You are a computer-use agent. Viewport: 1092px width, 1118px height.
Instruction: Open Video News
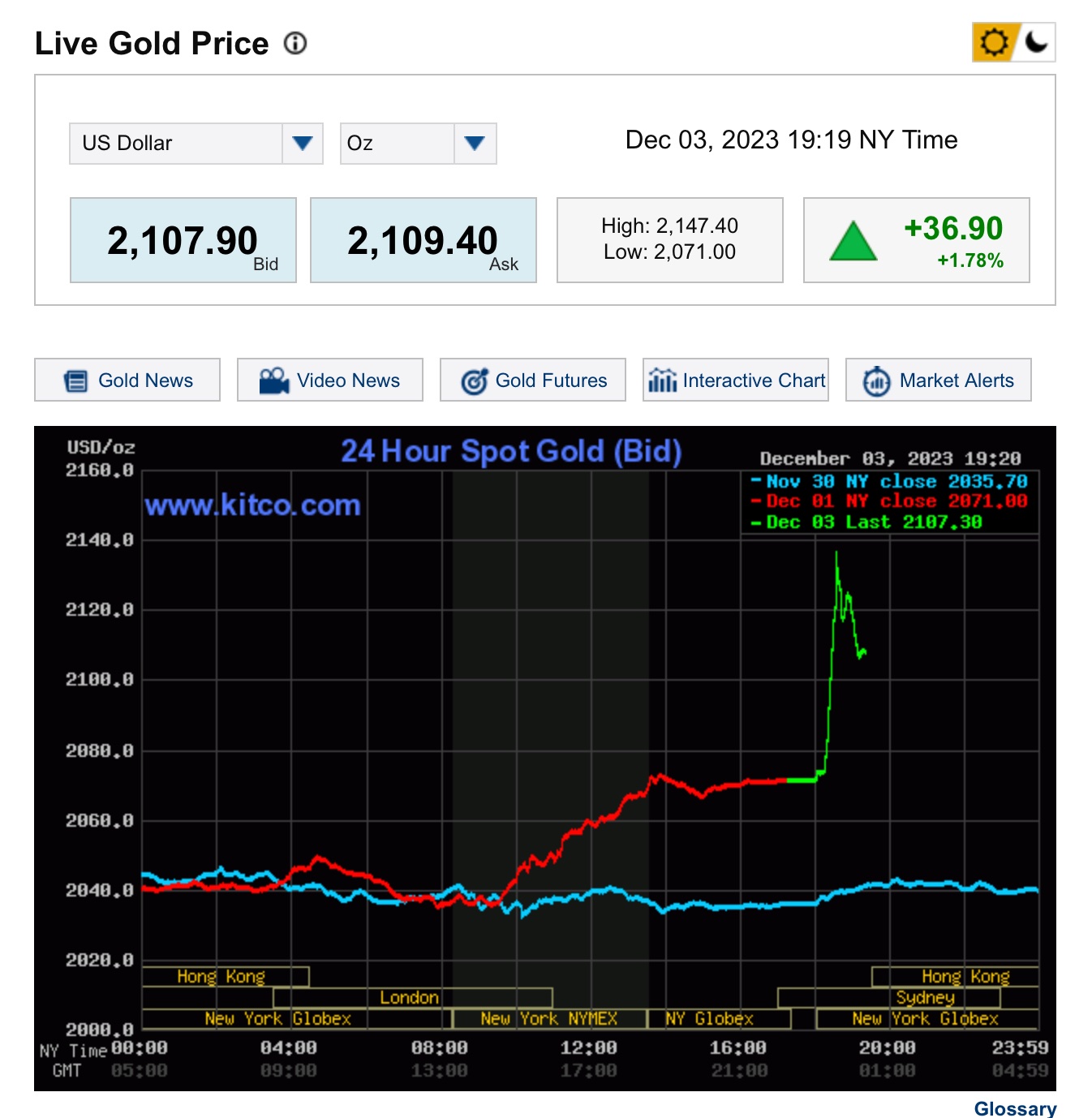point(330,380)
